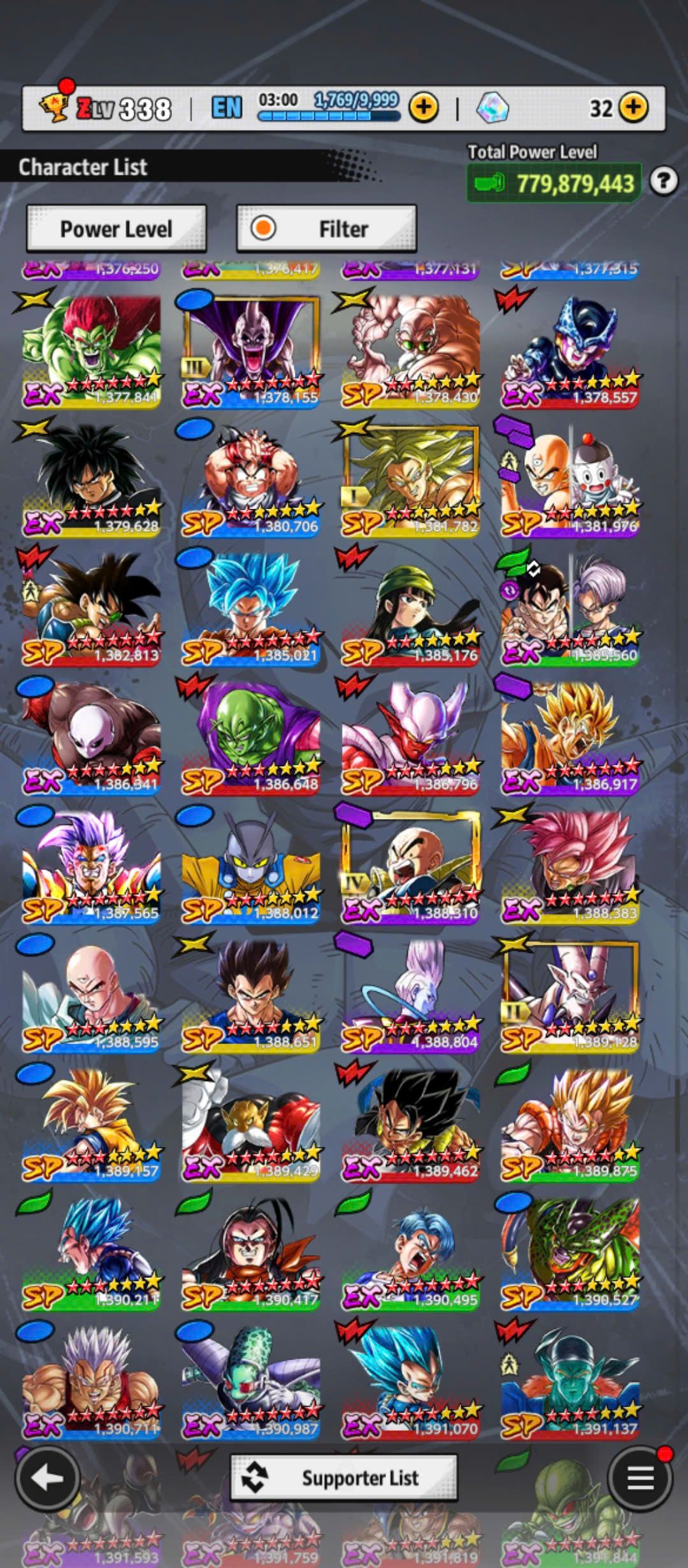The image size is (688, 1568).
Task: Open the Power Level sort button
Action: tap(116, 229)
